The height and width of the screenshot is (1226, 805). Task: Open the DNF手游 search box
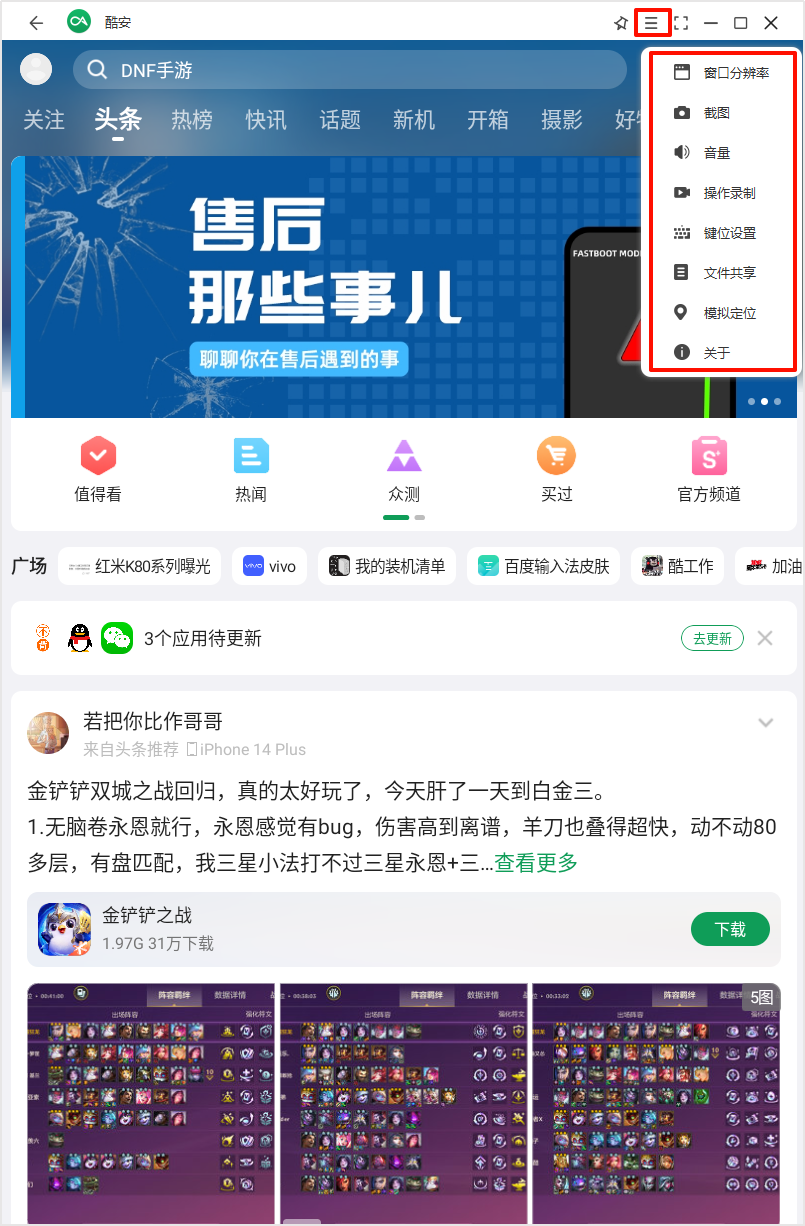(x=350, y=70)
